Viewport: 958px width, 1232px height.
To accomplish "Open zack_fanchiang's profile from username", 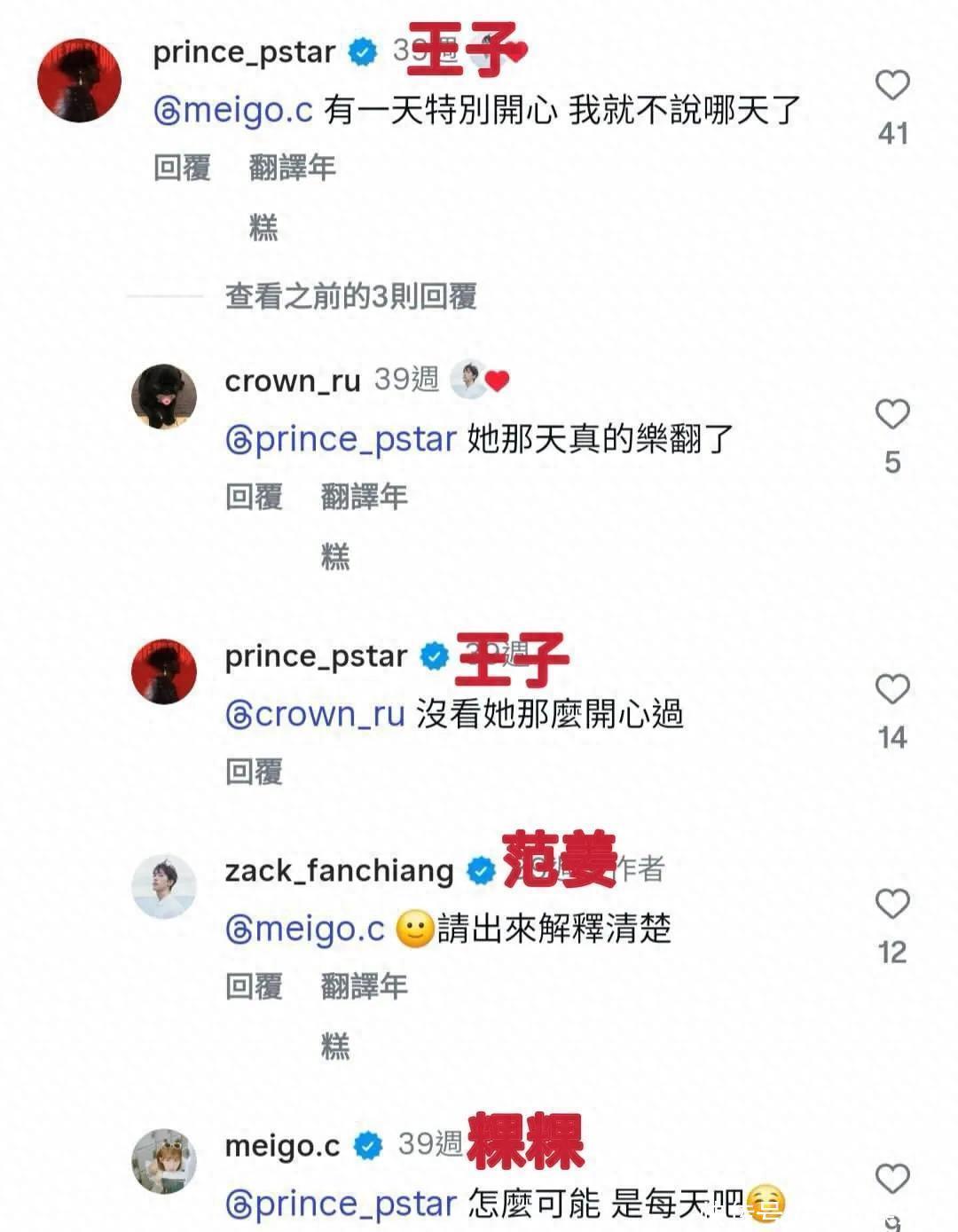I will coord(339,871).
